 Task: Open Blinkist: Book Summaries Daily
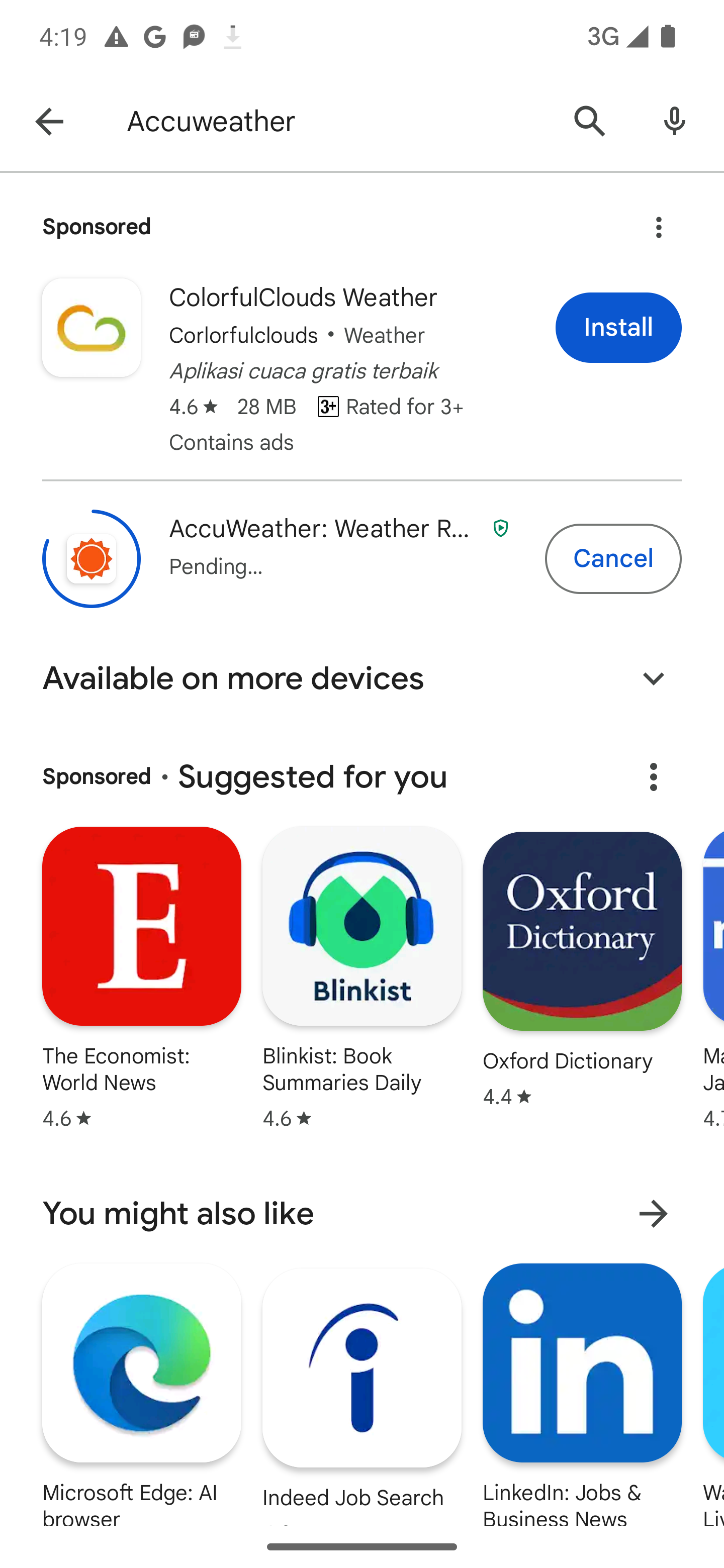tap(361, 977)
